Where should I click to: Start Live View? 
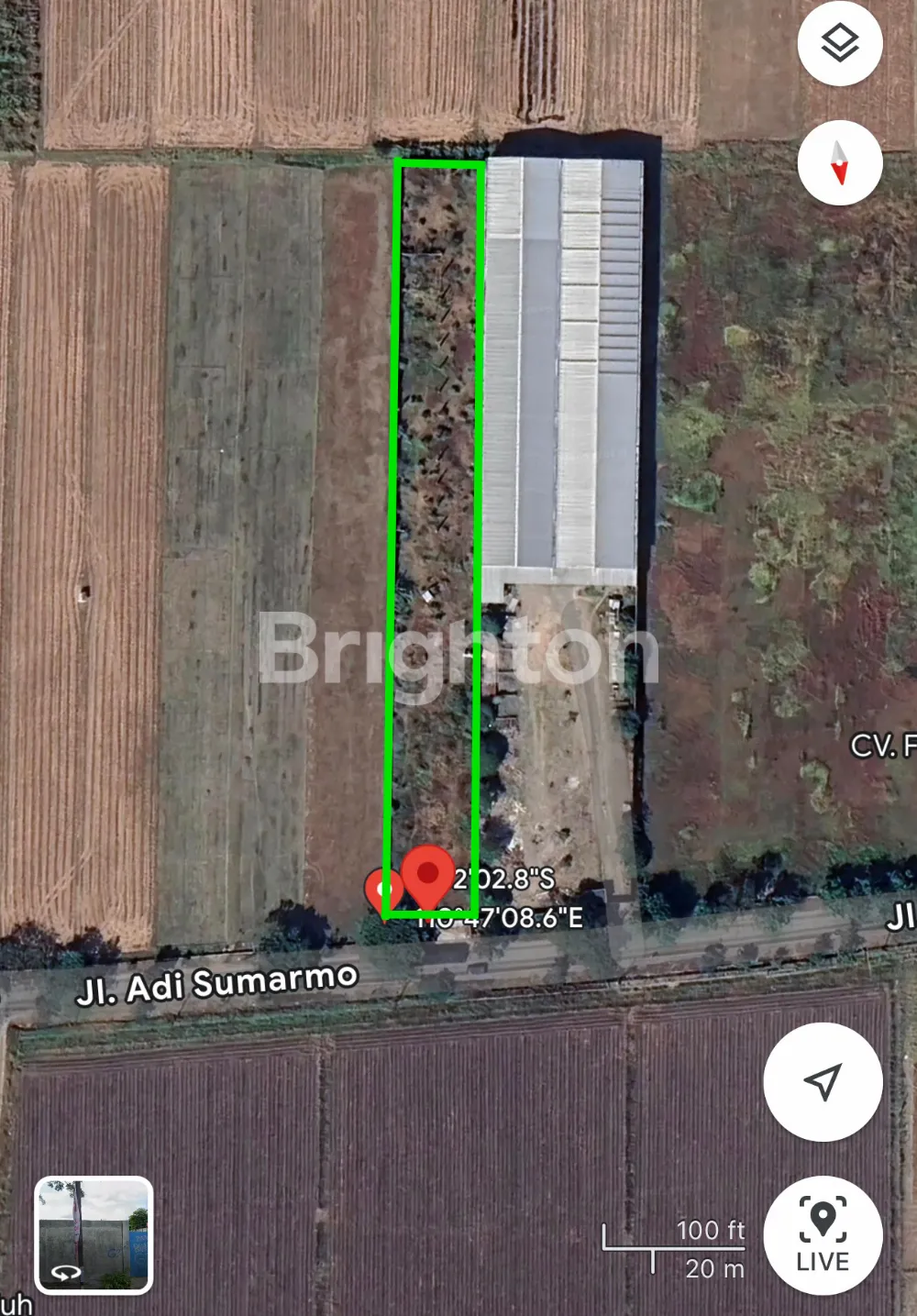tap(823, 1235)
